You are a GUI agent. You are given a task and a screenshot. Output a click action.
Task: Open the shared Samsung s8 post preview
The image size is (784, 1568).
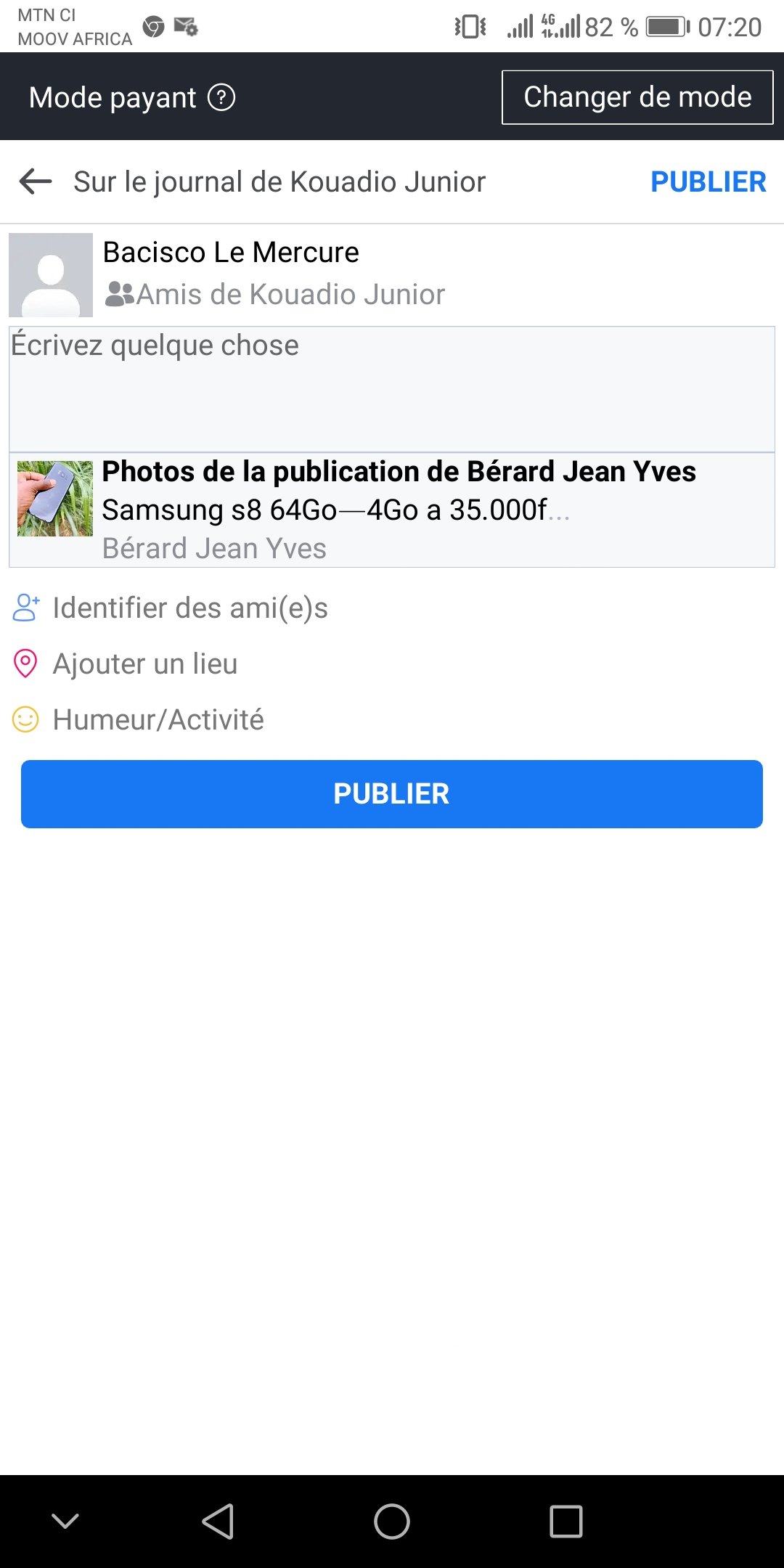tap(392, 510)
